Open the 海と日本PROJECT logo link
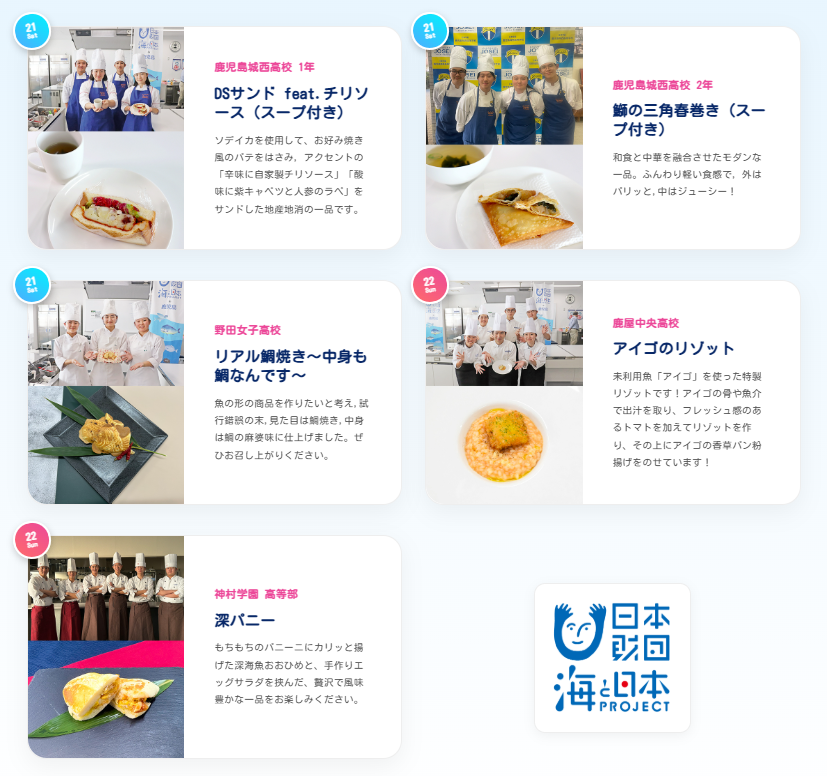This screenshot has height=776, width=827. 612,657
